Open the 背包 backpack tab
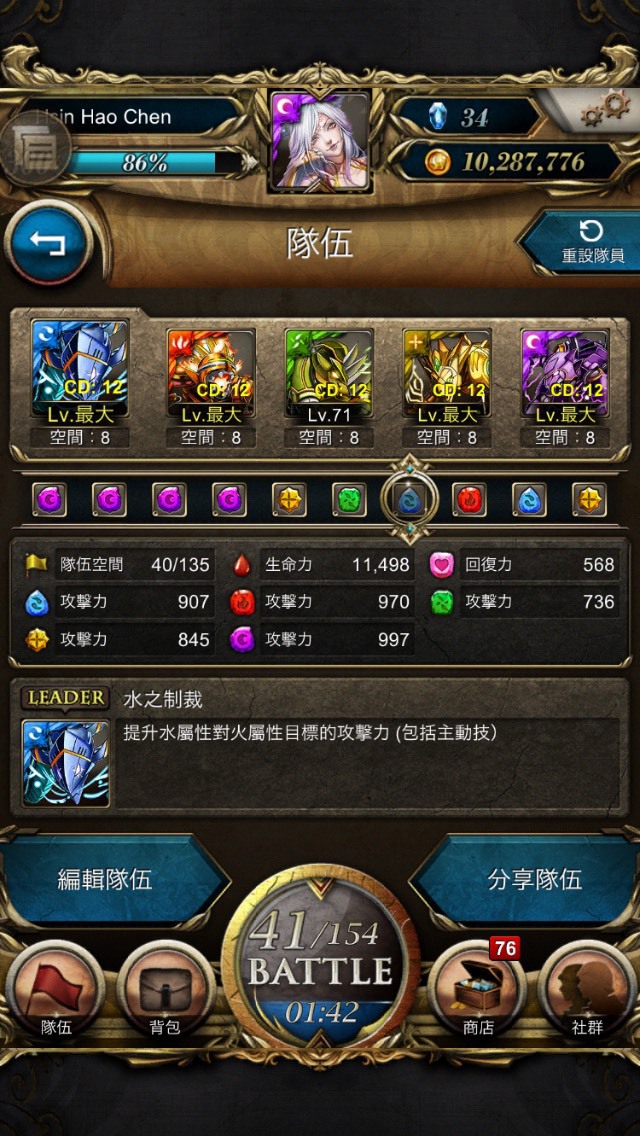 point(165,990)
